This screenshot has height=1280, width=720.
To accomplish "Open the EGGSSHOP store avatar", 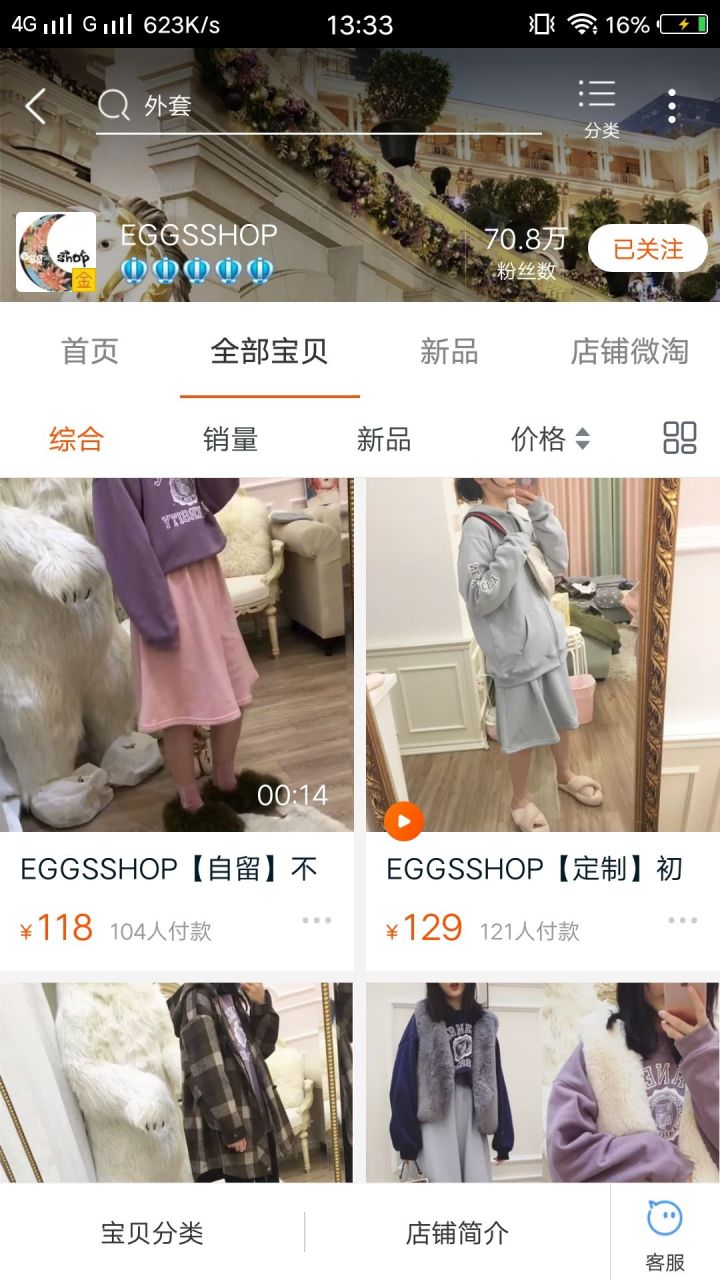I will coord(56,252).
